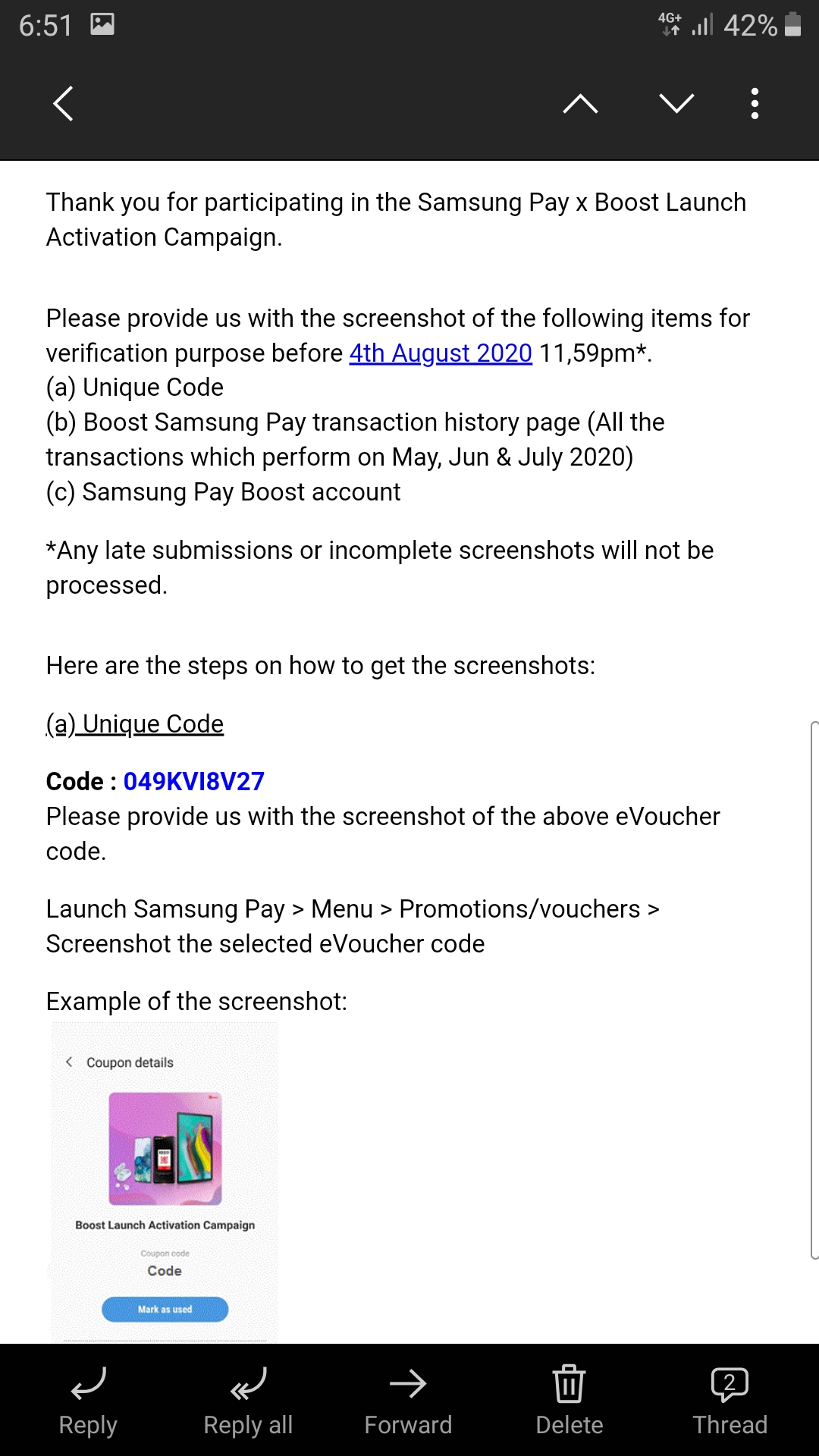The width and height of the screenshot is (819, 1456).
Task: Open the three-dot overflow menu
Action: tap(755, 103)
